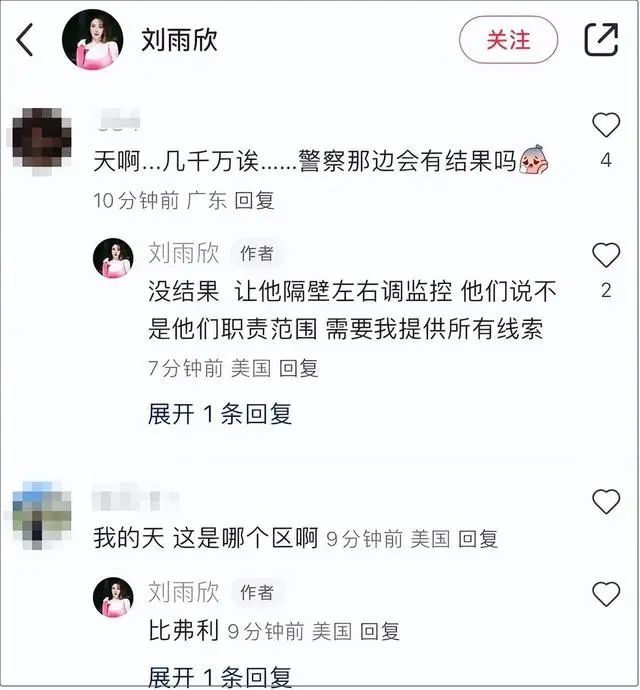Reply to the 比弗利 comment

coord(380,631)
